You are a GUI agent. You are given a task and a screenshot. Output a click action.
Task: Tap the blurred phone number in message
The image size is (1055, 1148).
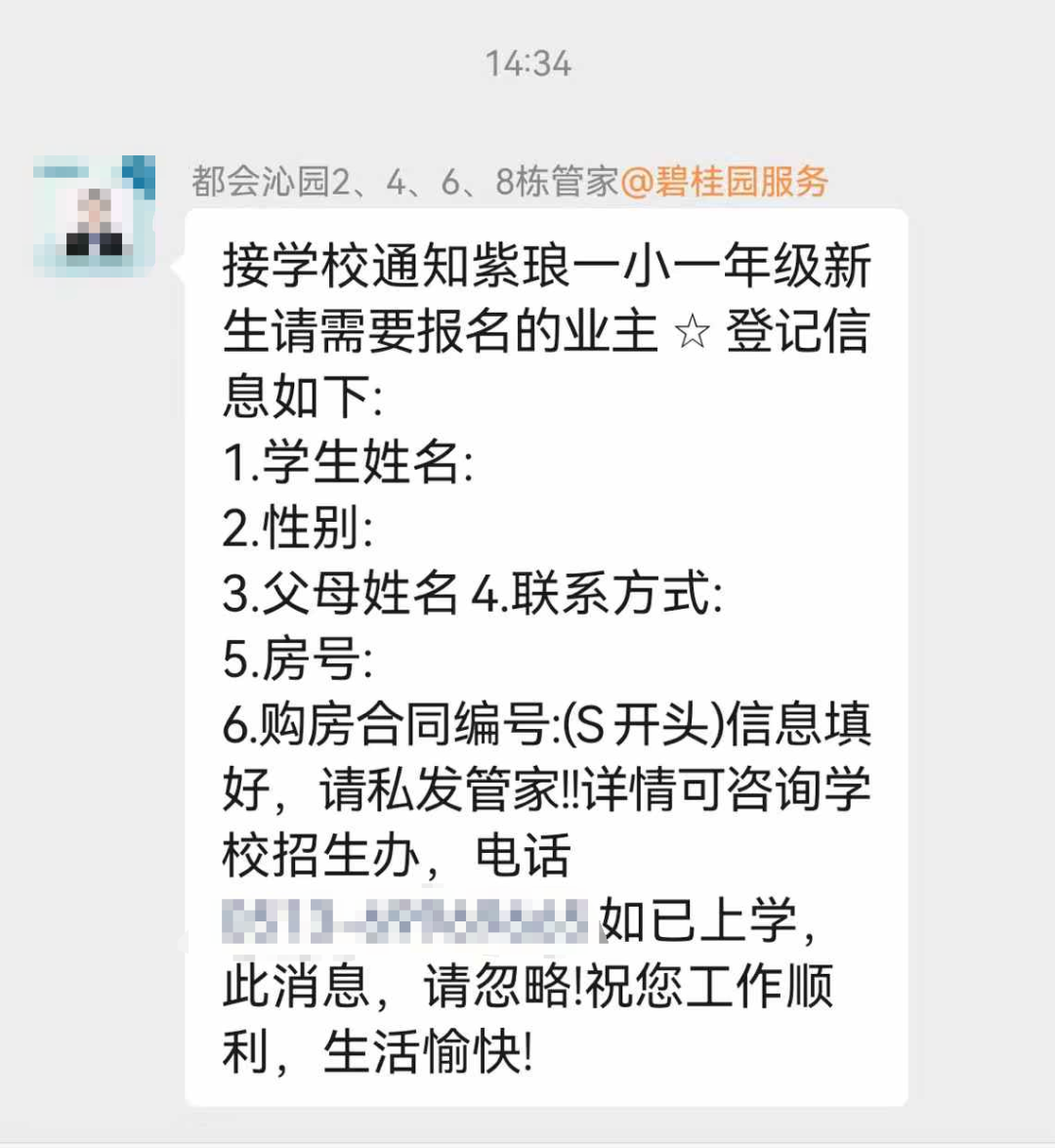[x=405, y=921]
